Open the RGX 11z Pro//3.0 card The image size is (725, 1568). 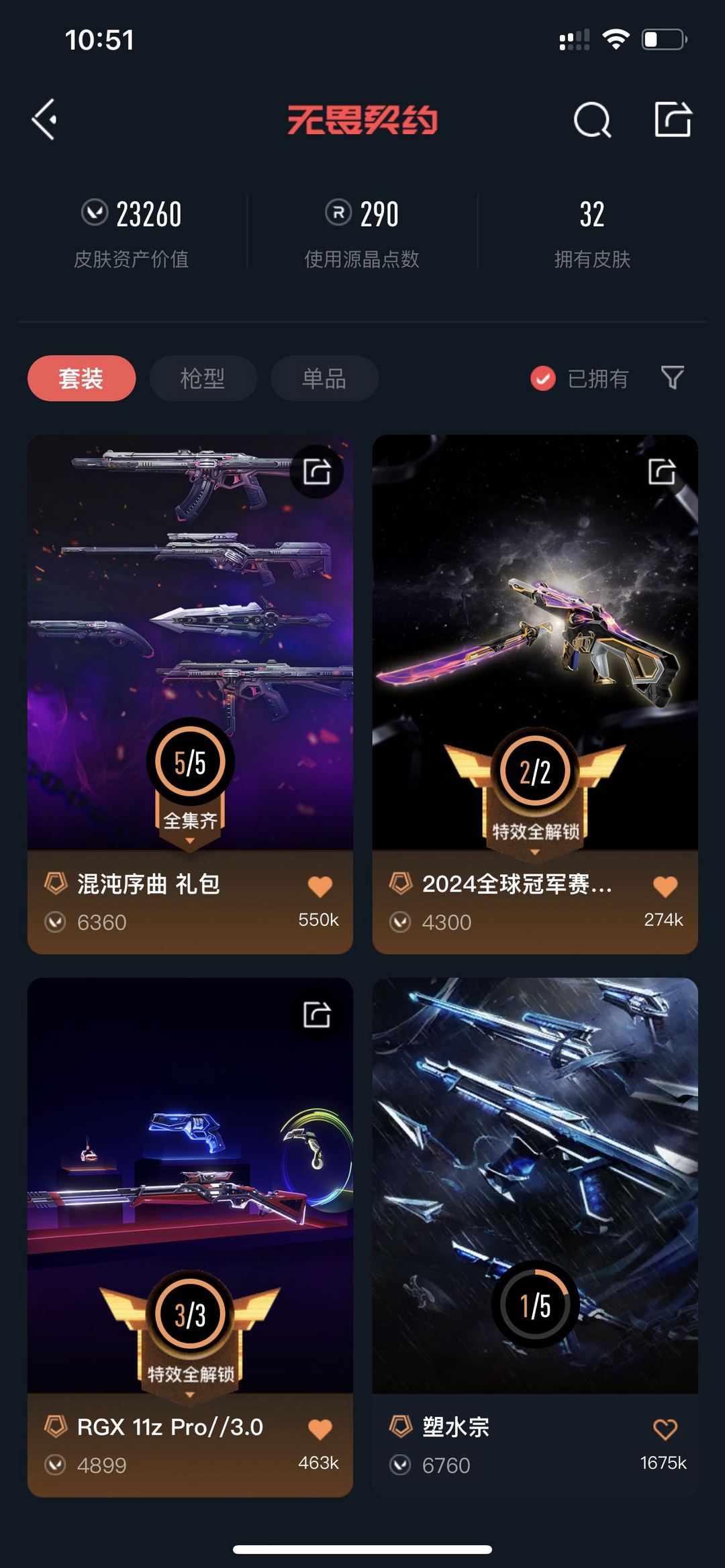[x=190, y=1237]
